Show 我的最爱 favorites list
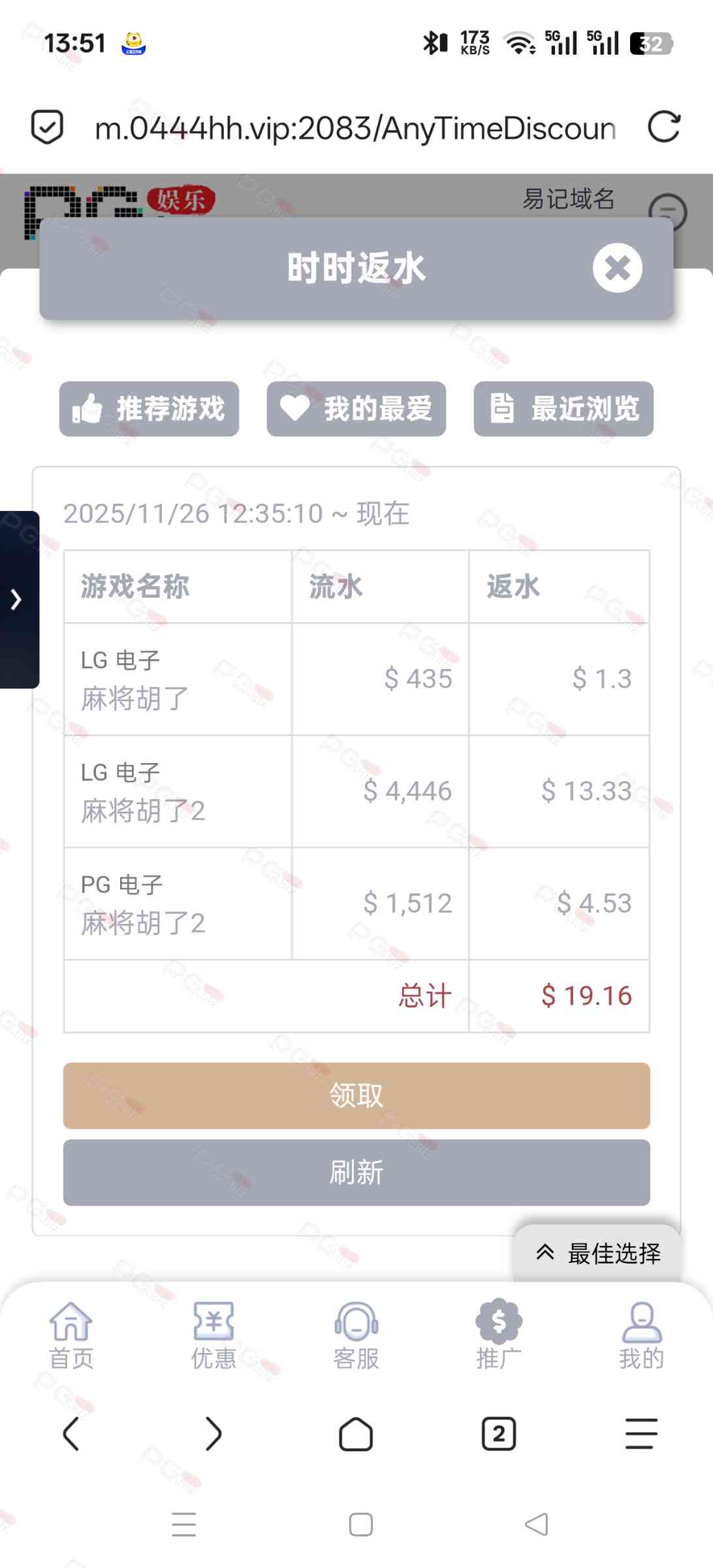 coord(356,409)
